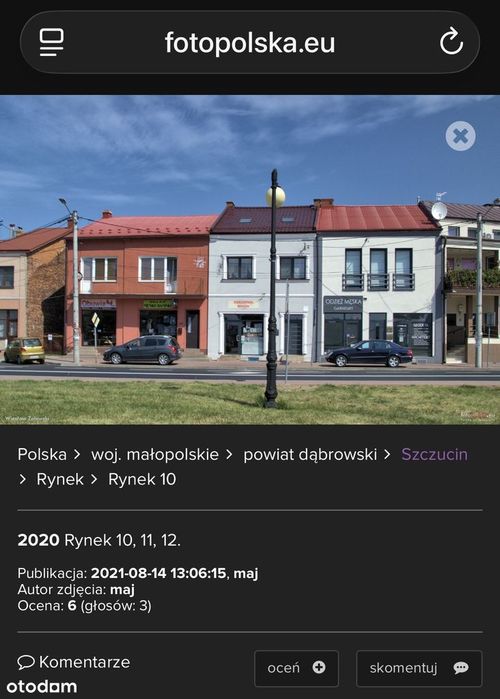500x699 pixels.
Task: Go to the Rynek breadcrumb
Action: (60, 479)
